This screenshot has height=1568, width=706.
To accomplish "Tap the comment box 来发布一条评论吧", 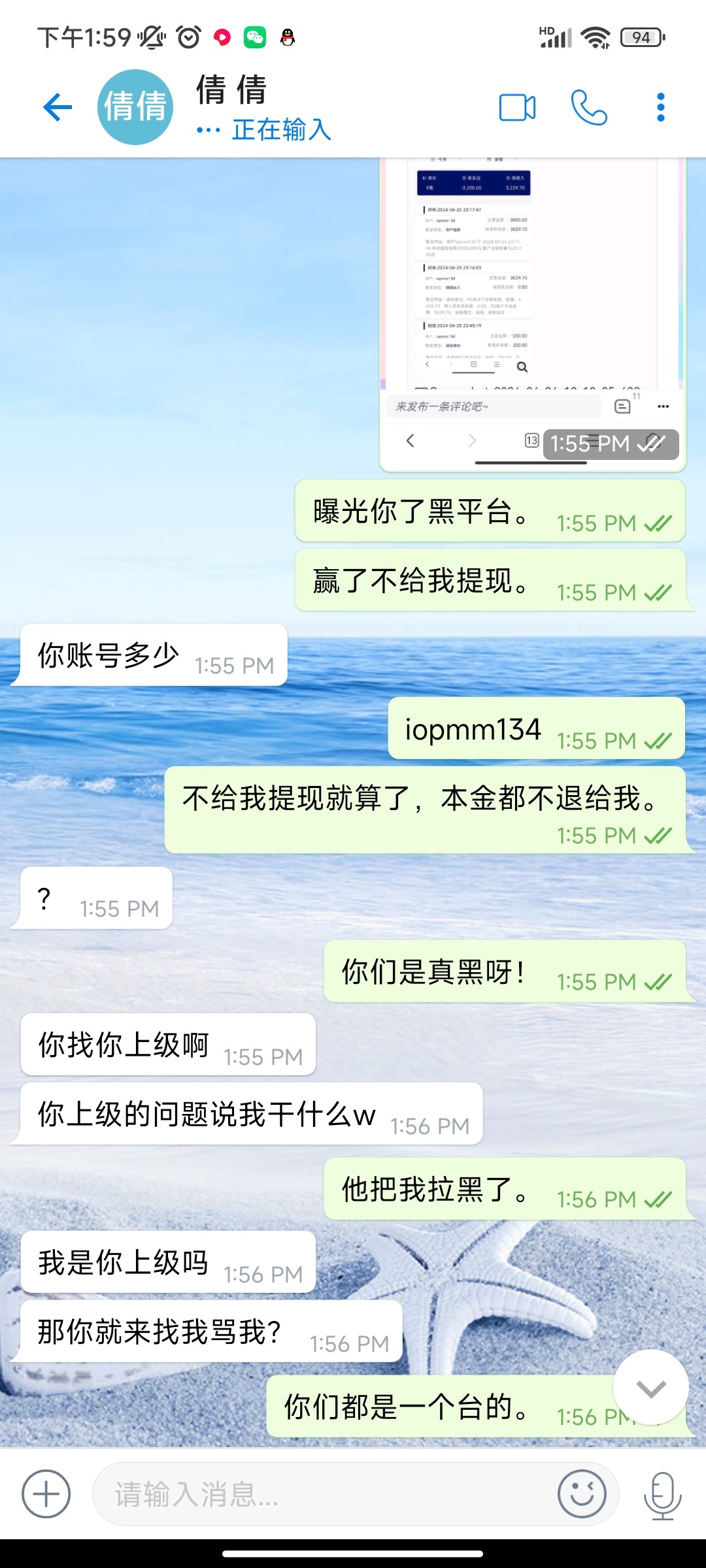I will (x=493, y=406).
